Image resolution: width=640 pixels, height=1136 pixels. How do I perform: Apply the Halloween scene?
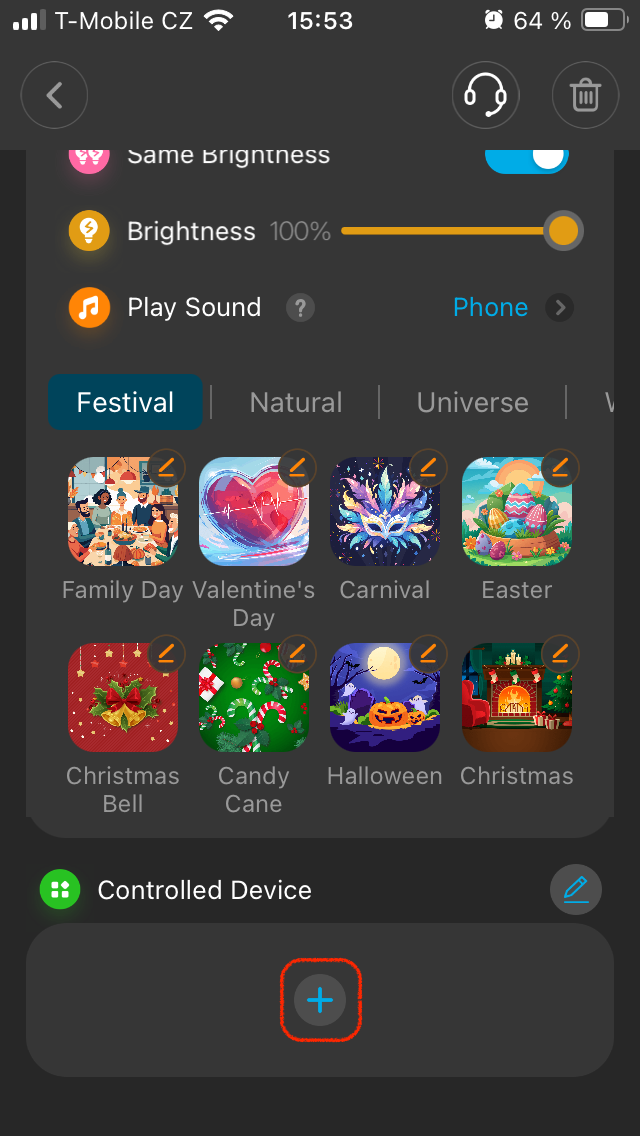(385, 697)
